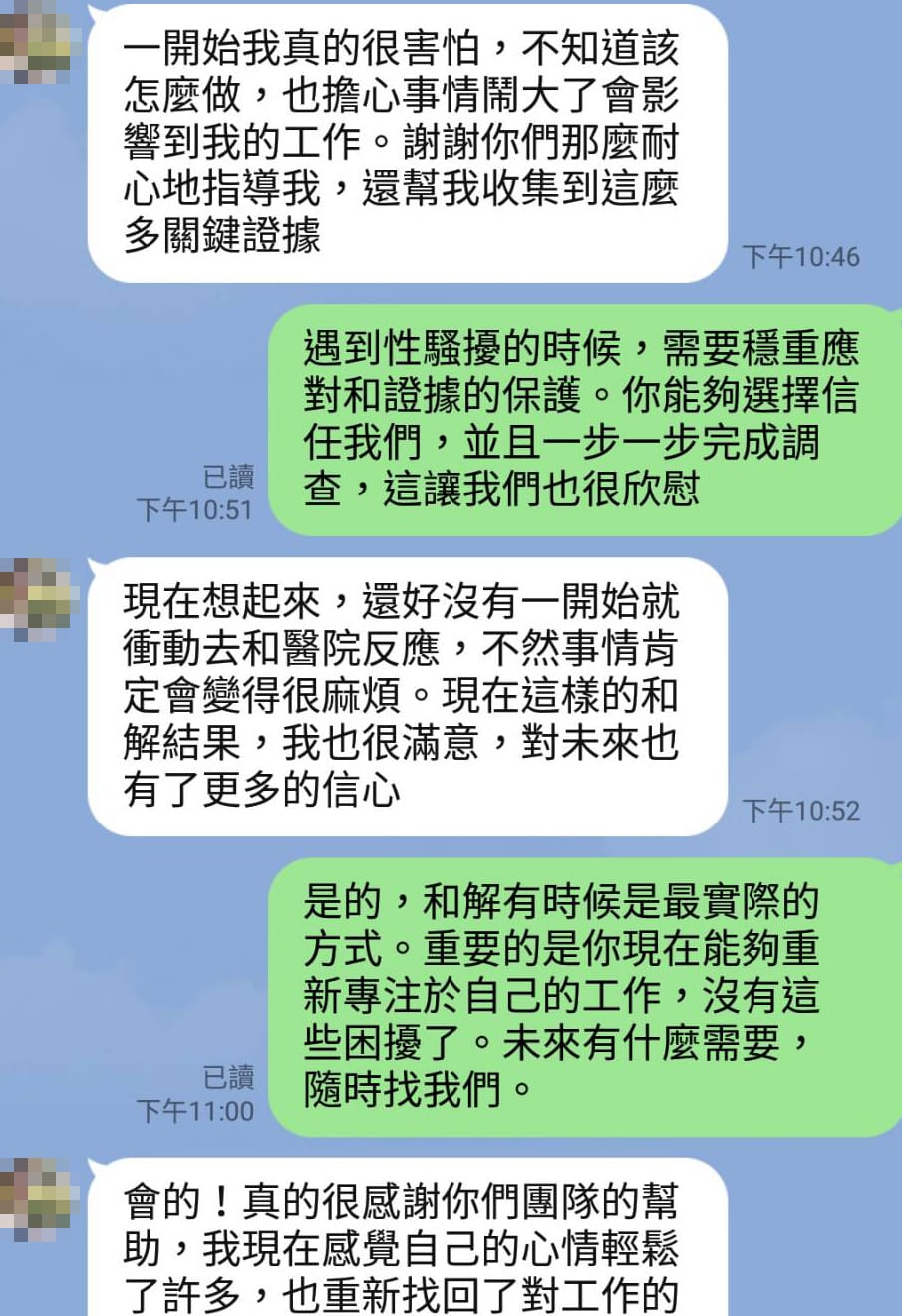Tap the word 醫院反應 in the message

coord(357,648)
